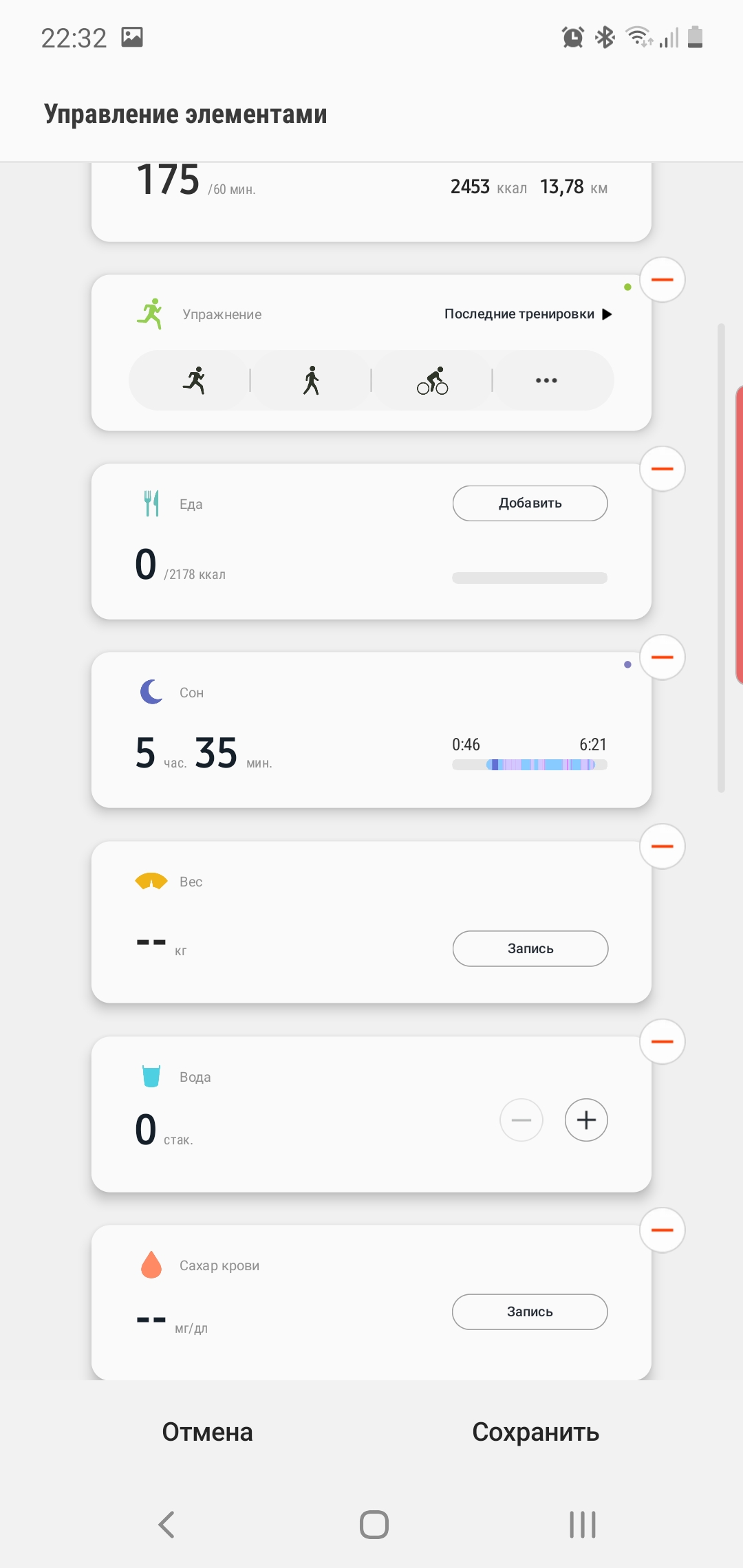Open Последние тренировки
Screen dimensions: 743x1568
coord(528,314)
